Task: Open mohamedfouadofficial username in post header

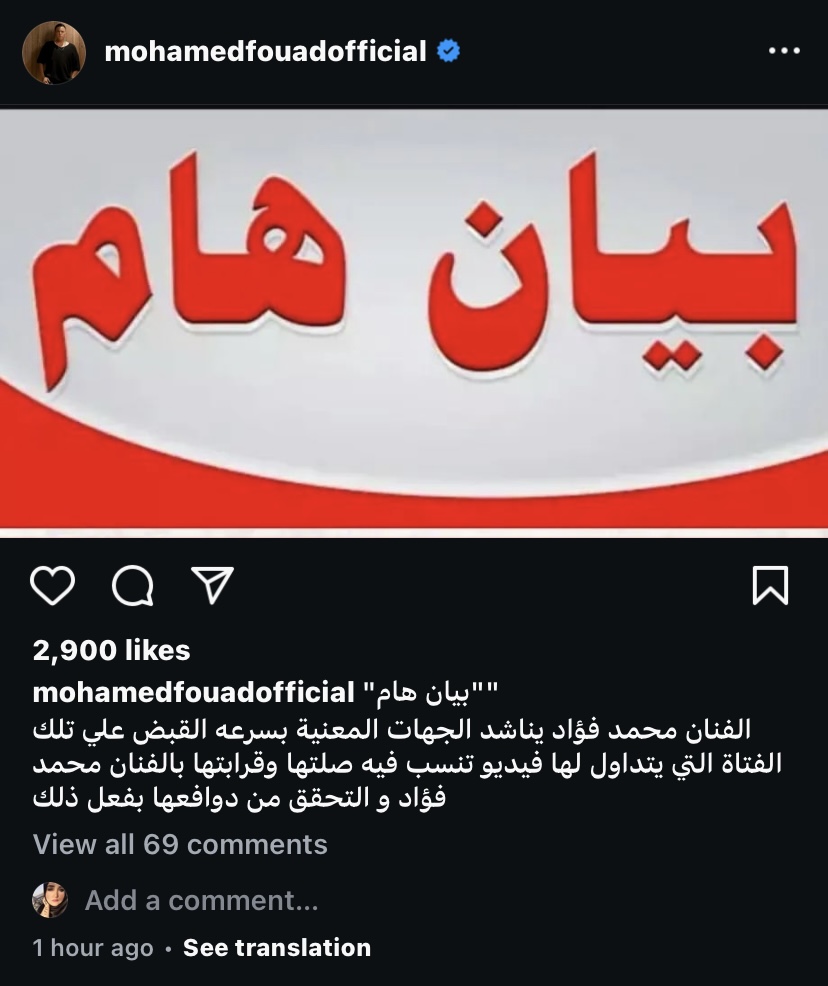Action: (265, 51)
